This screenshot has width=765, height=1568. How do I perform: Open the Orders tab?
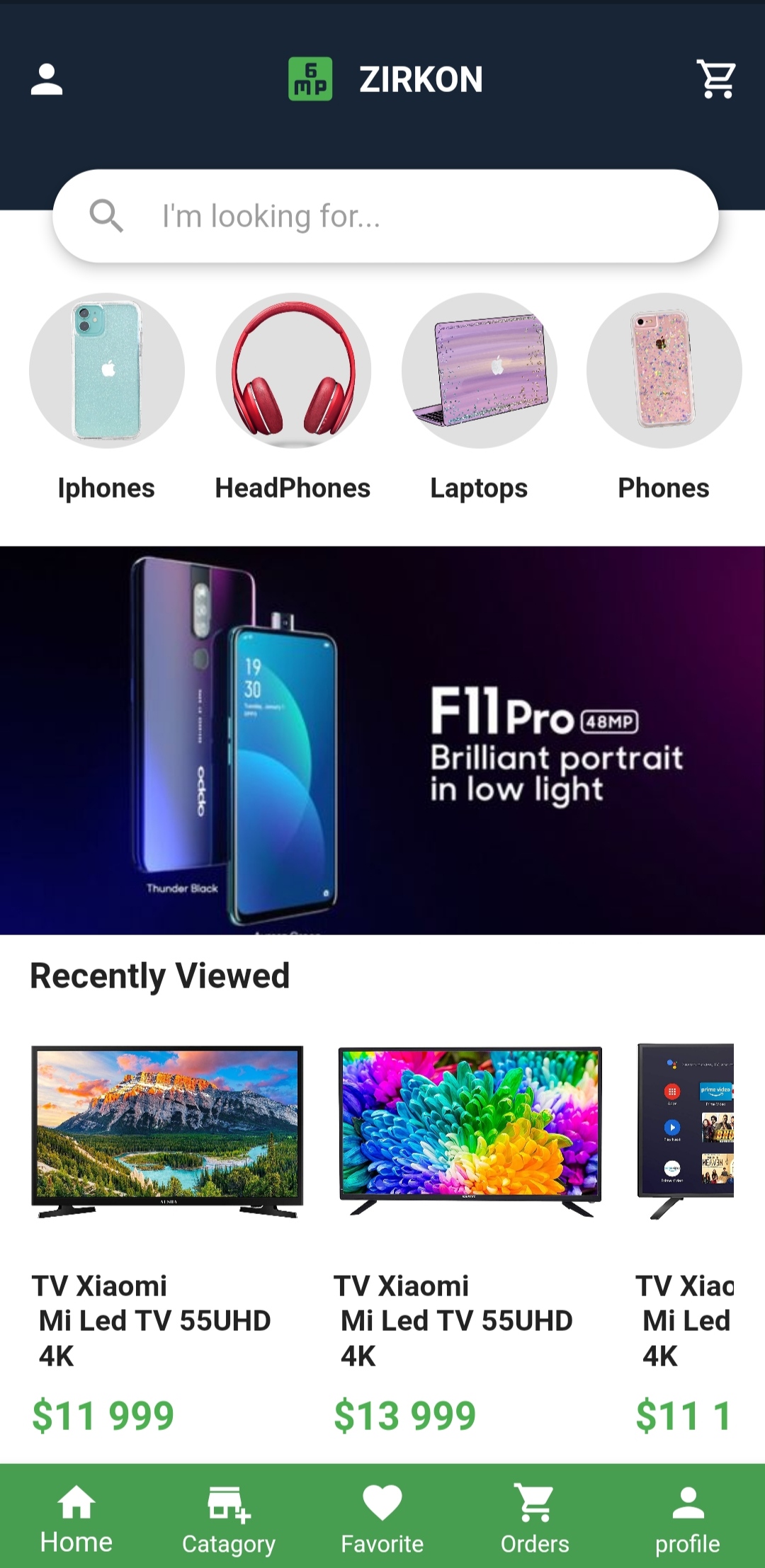pyautogui.click(x=535, y=1518)
